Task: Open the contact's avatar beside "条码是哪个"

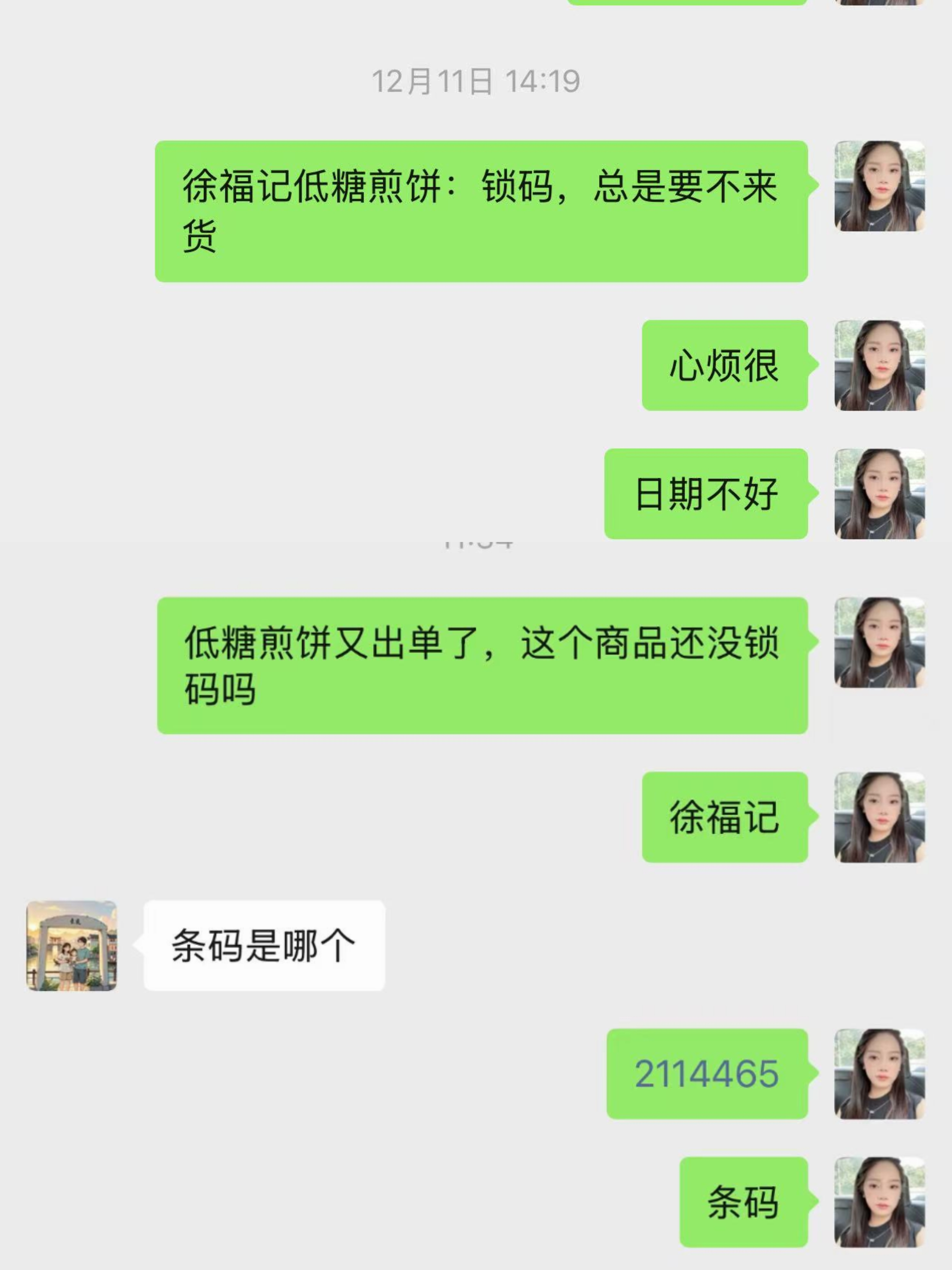Action: coord(72,946)
